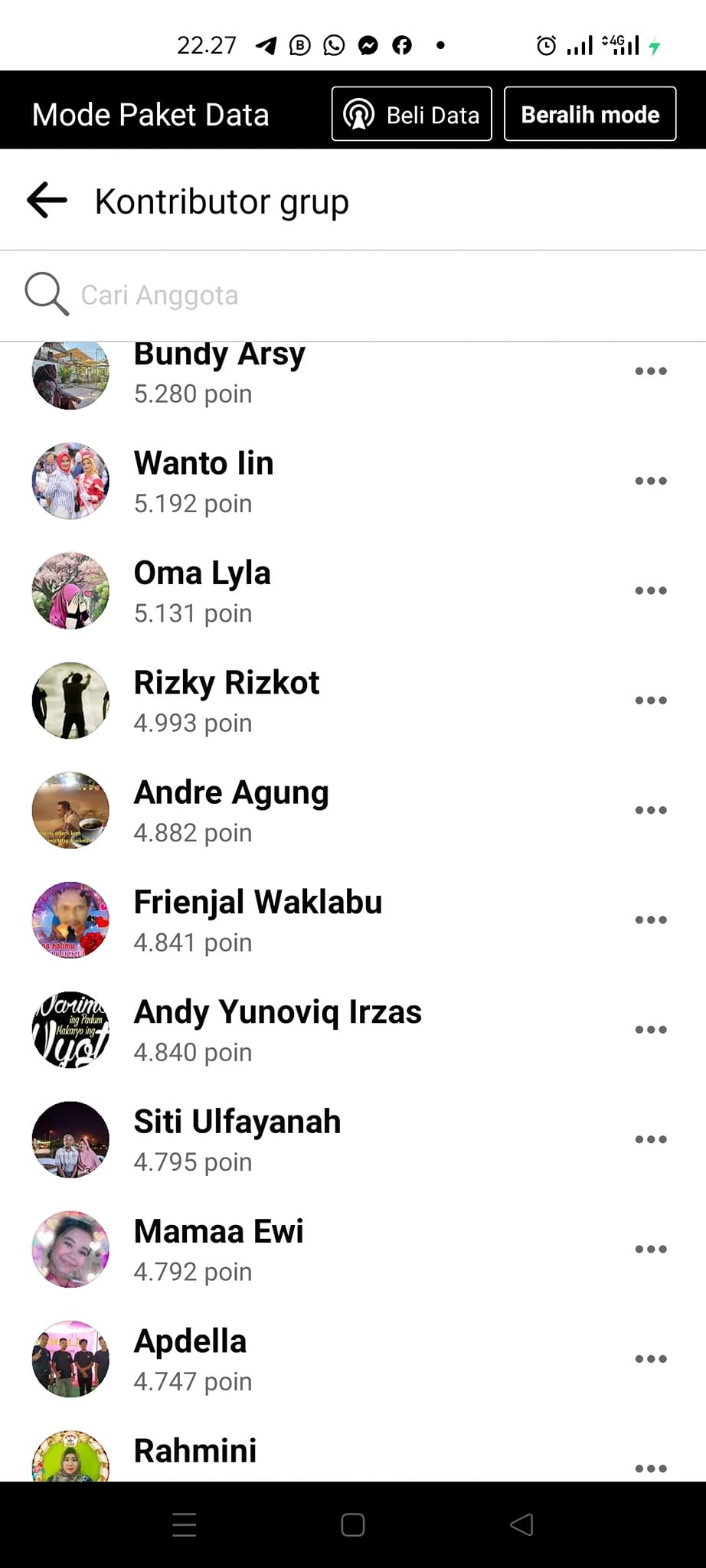
Task: Open more options for Siti Ulfayanah
Action: [x=651, y=1139]
